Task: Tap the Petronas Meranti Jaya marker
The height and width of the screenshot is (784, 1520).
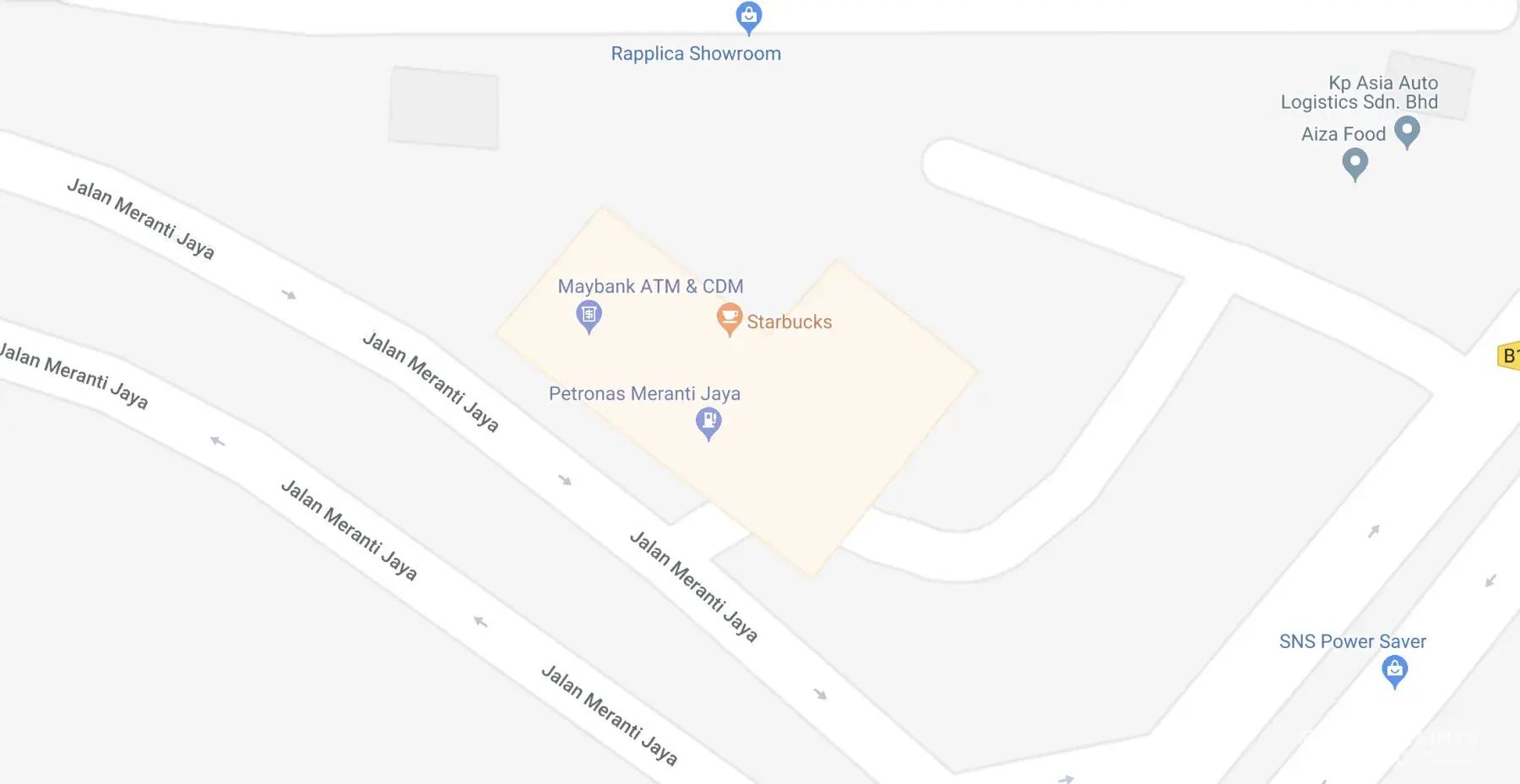Action: pyautogui.click(x=708, y=421)
